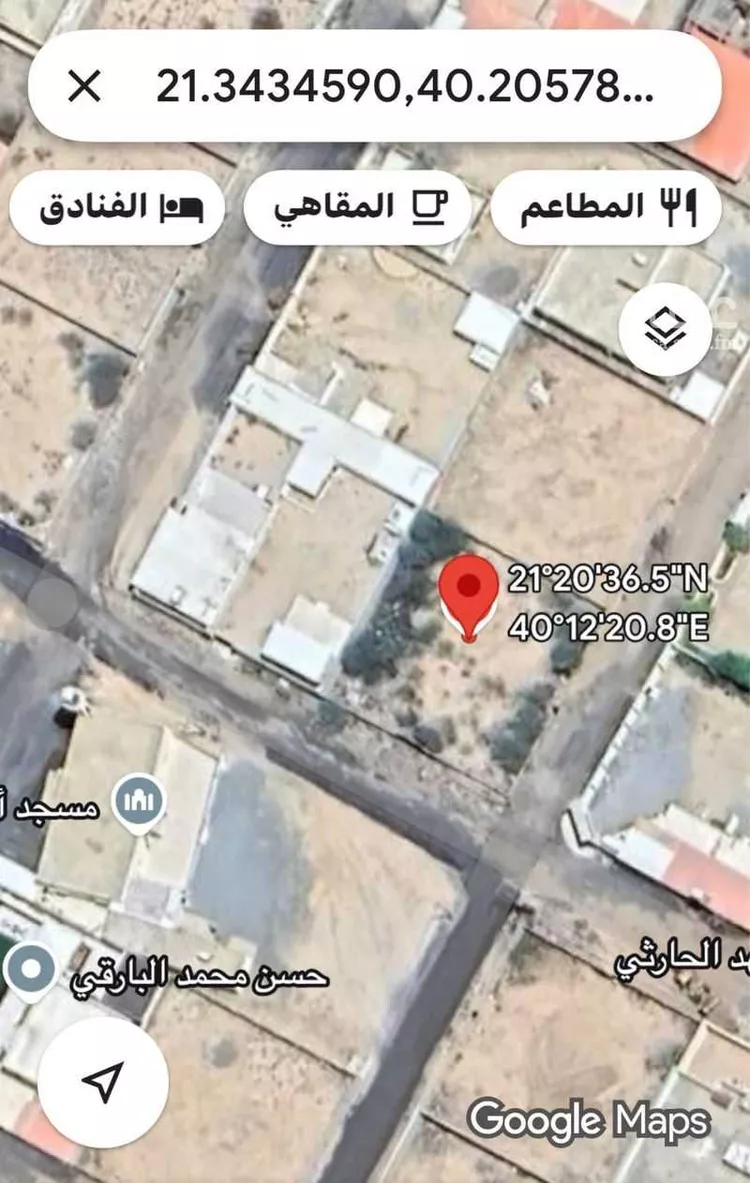Clear the coordinates search with X

pos(84,87)
